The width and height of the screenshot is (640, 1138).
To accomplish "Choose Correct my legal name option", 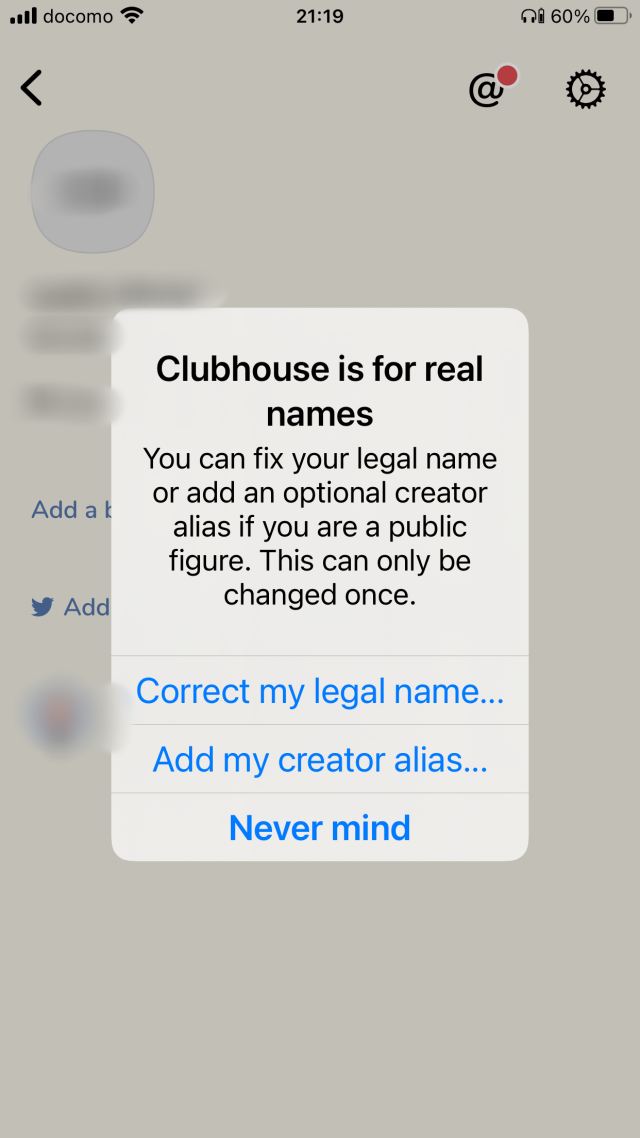I will [x=319, y=690].
